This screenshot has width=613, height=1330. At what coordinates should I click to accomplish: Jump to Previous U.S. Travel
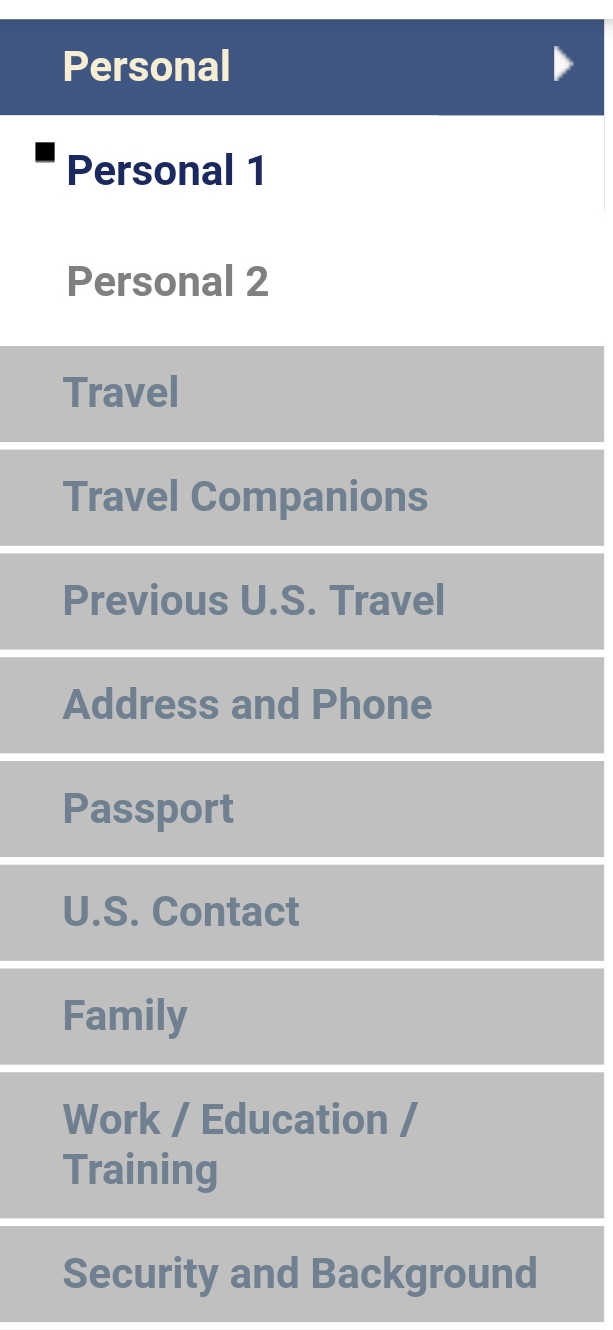tap(302, 601)
